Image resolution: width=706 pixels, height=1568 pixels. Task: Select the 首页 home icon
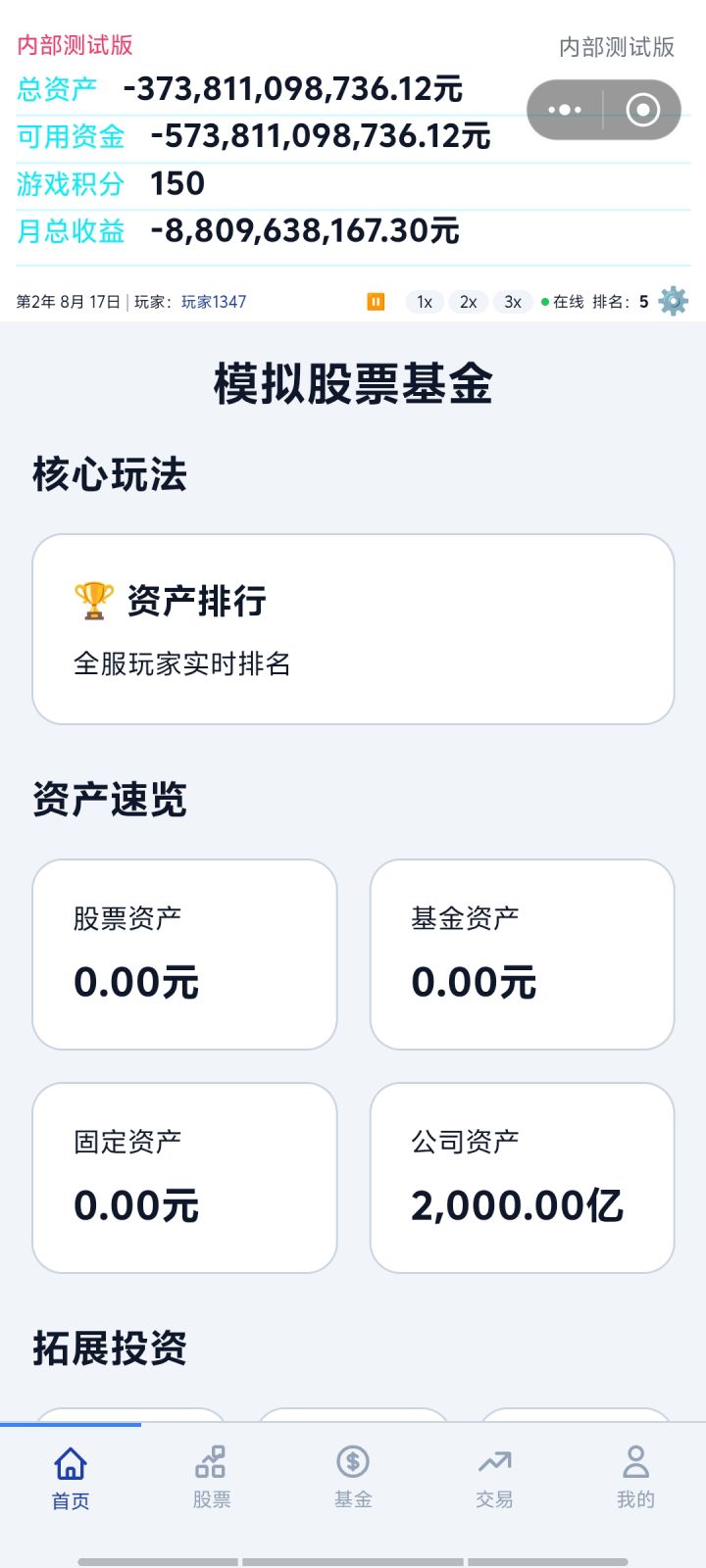(70, 1463)
